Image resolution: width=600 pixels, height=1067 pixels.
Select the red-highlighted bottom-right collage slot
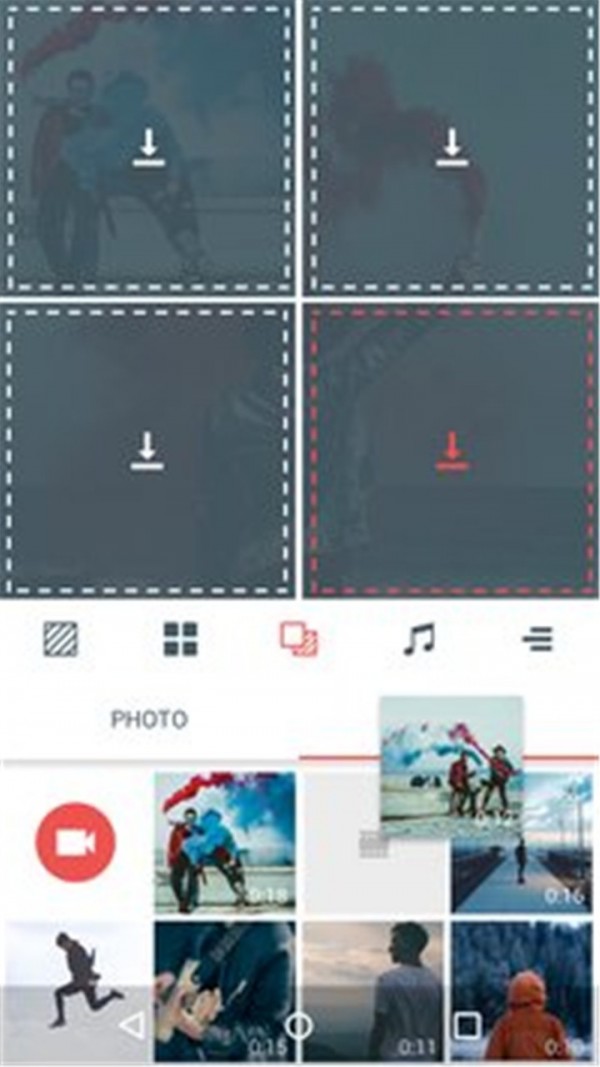click(452, 450)
